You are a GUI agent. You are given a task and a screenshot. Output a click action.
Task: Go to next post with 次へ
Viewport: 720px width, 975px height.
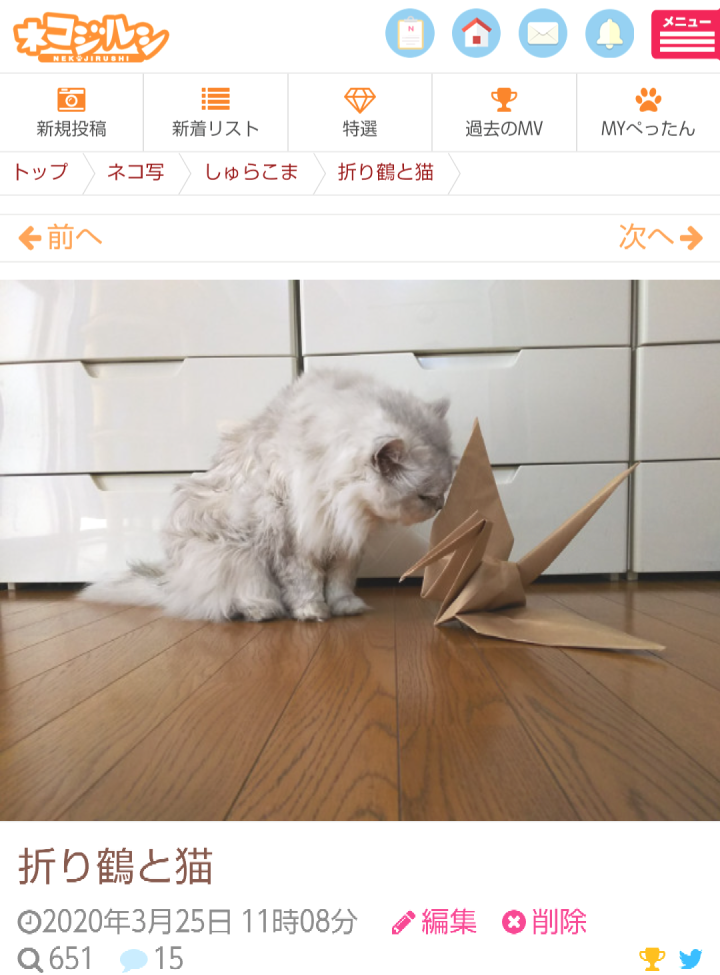(660, 238)
